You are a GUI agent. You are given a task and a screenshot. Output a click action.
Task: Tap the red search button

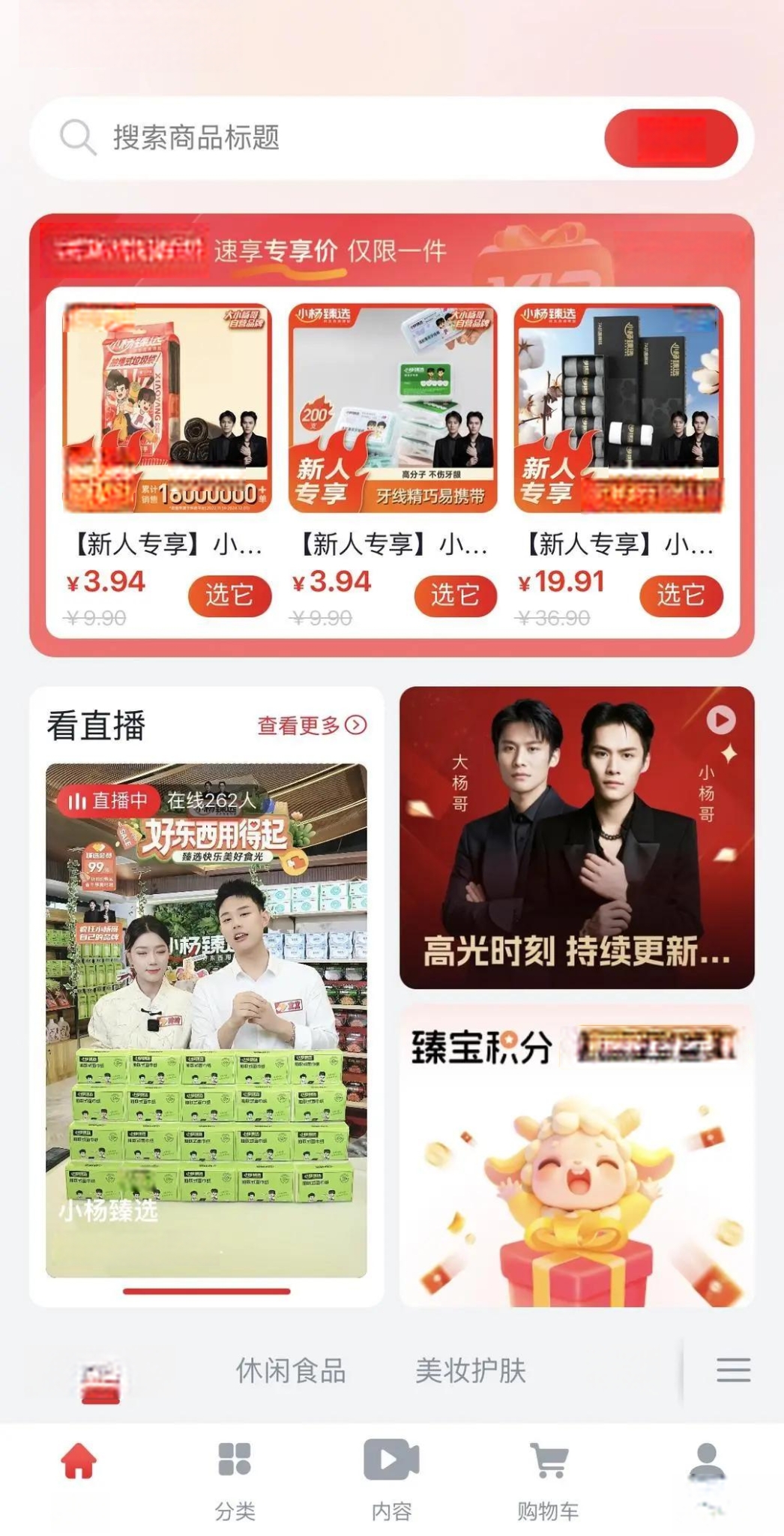point(671,138)
